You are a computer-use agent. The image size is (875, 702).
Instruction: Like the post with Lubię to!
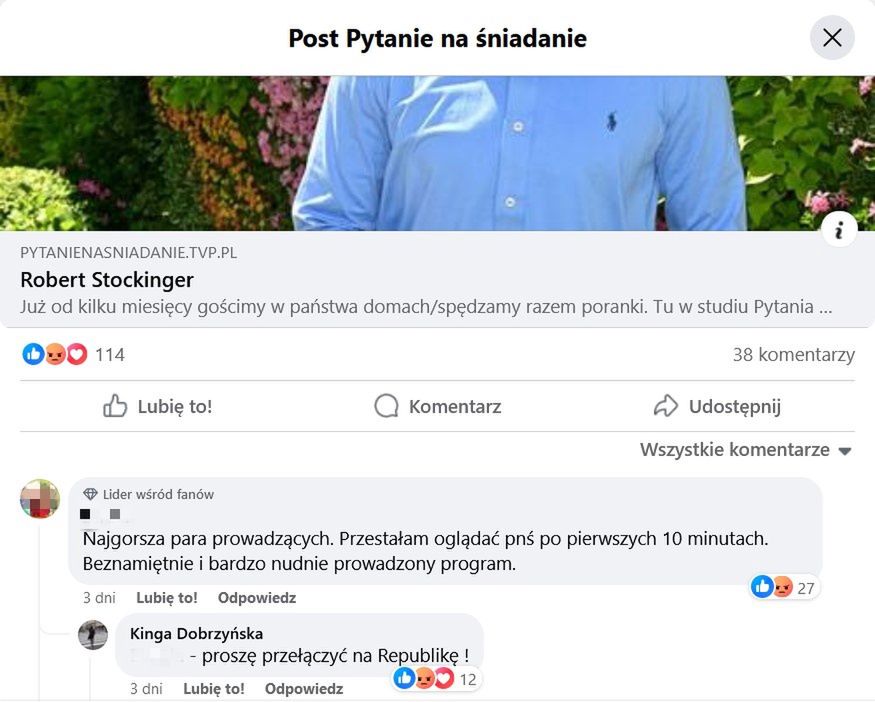[x=158, y=406]
